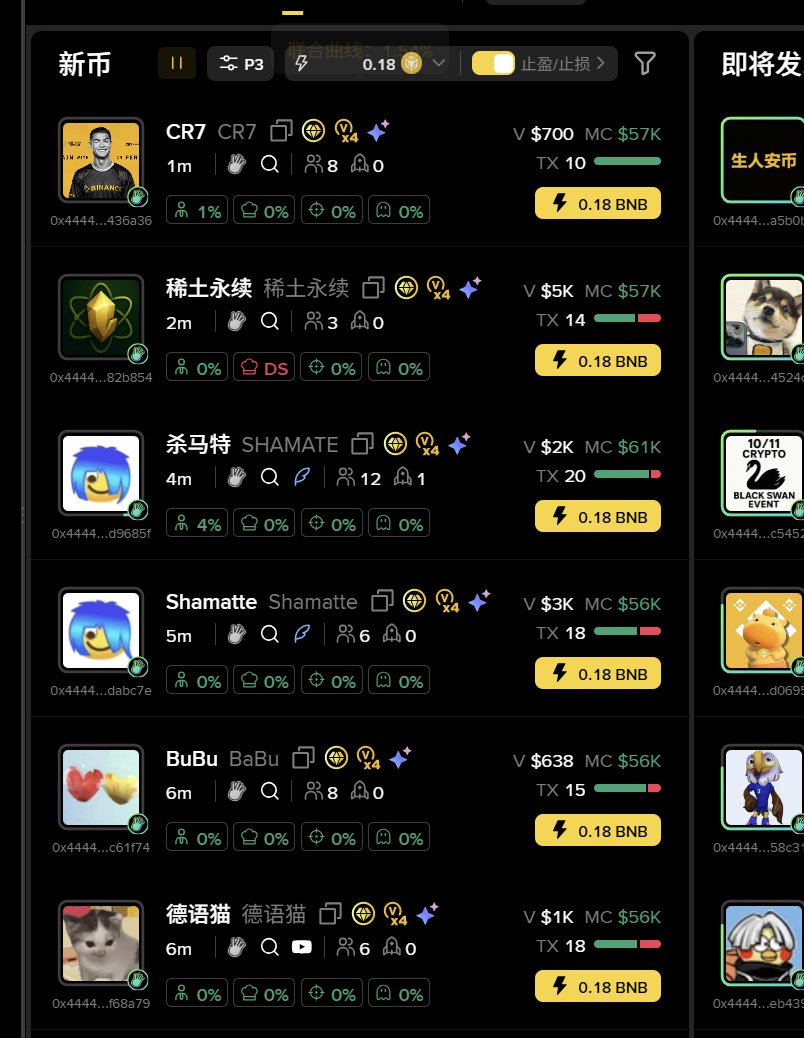Search 稀土永续 using the magnifier icon
804x1038 pixels.
coord(270,322)
